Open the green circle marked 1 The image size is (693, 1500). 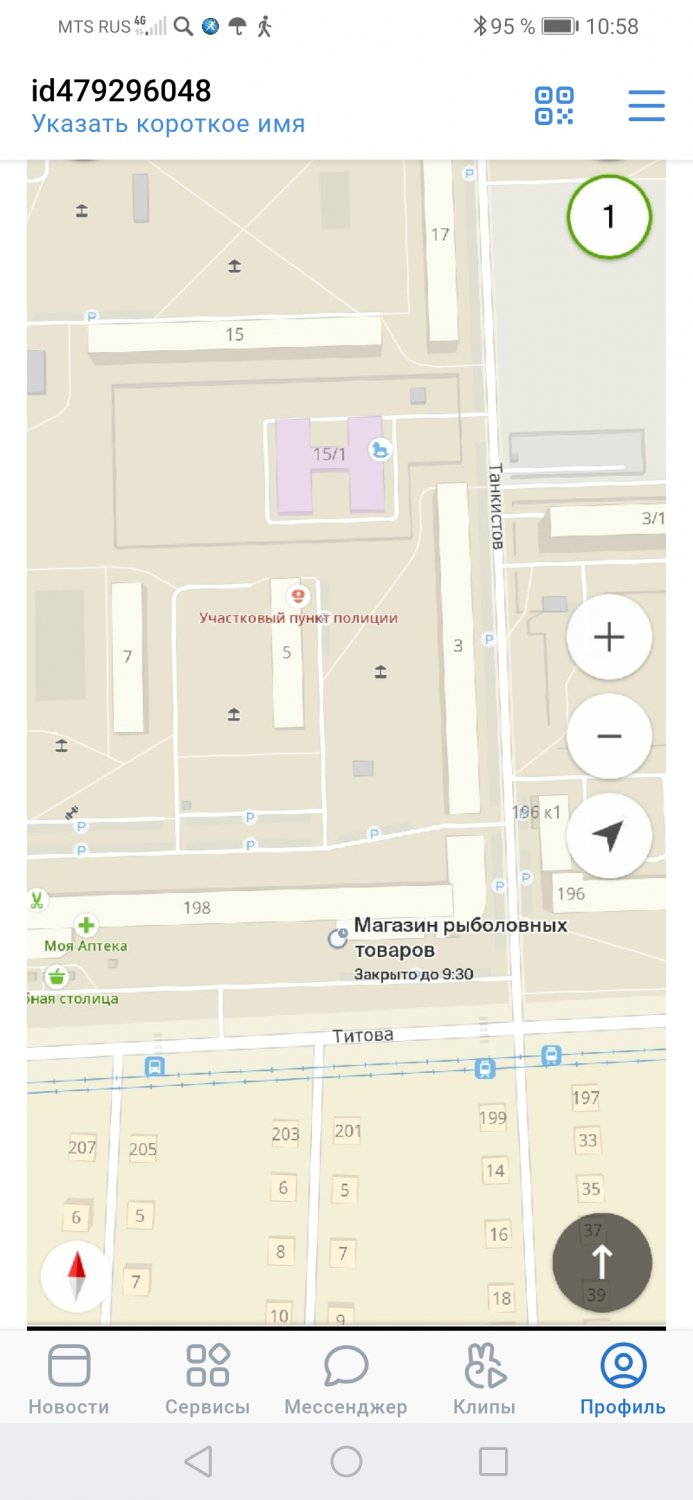(x=609, y=217)
